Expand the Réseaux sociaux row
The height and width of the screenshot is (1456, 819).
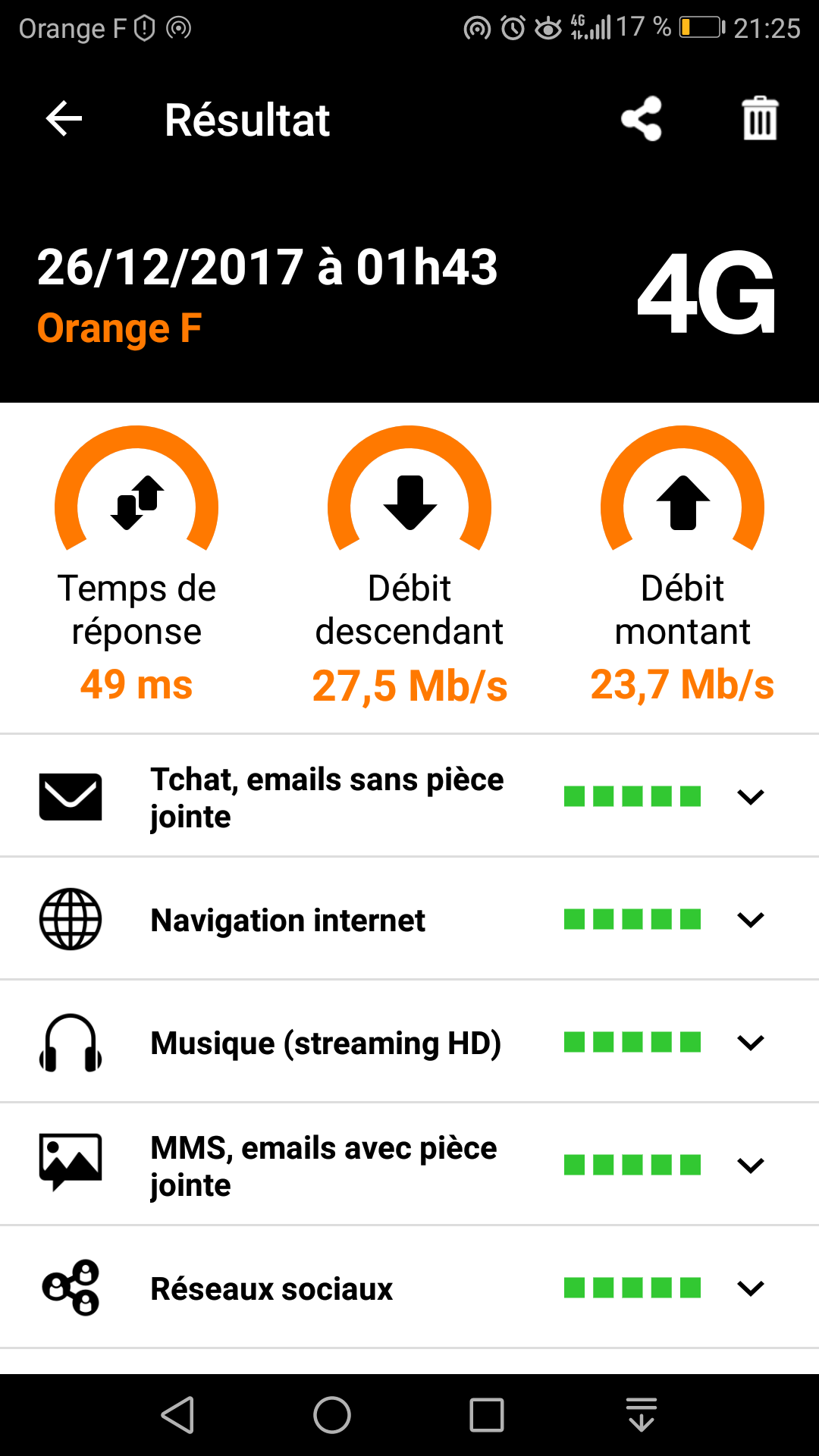coord(750,1288)
